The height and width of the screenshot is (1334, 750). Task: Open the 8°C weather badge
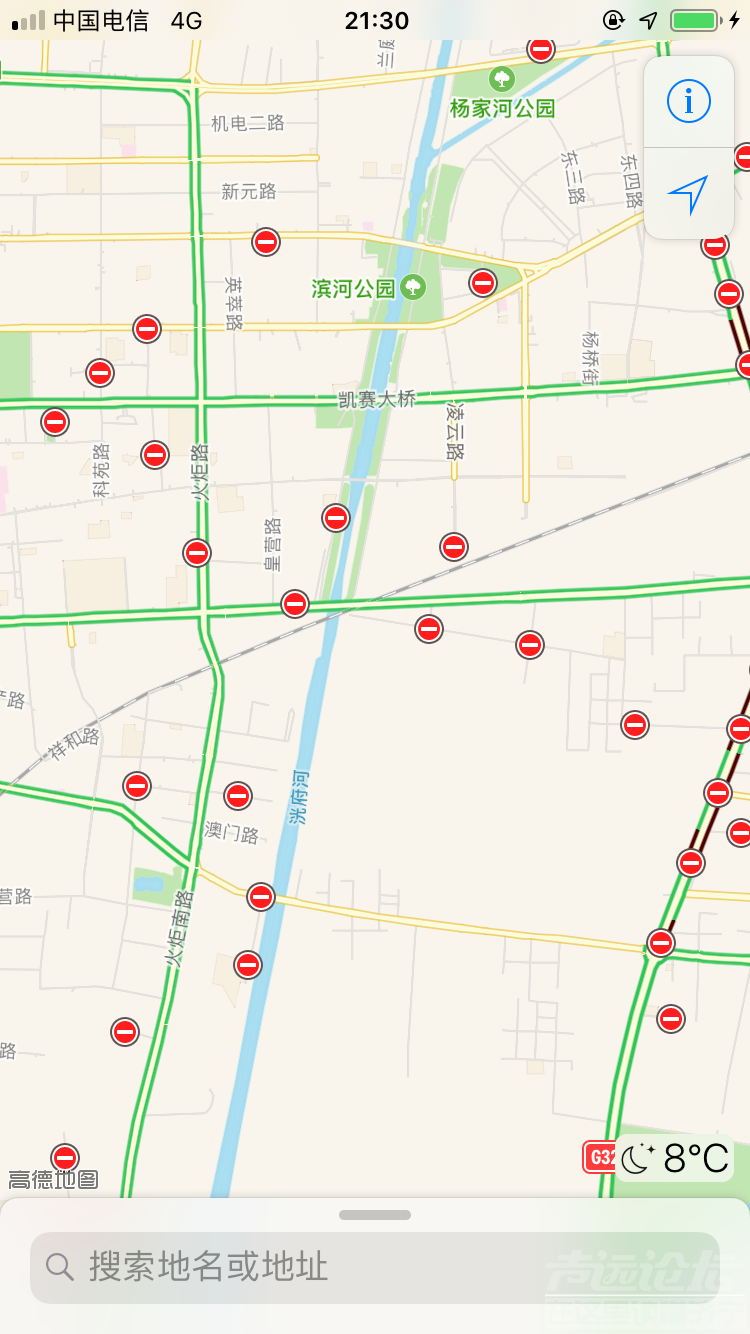(675, 1159)
